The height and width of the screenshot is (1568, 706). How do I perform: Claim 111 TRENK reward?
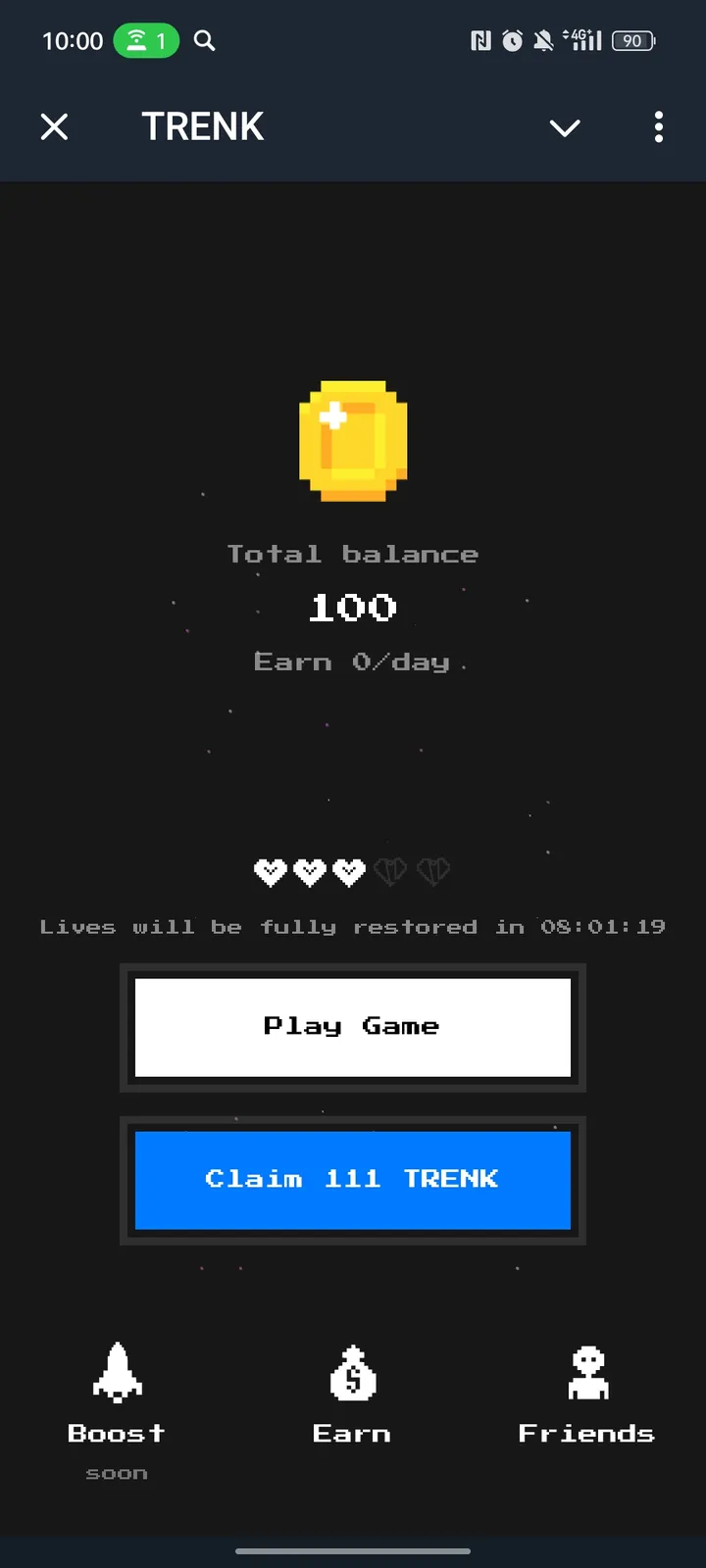(353, 1180)
